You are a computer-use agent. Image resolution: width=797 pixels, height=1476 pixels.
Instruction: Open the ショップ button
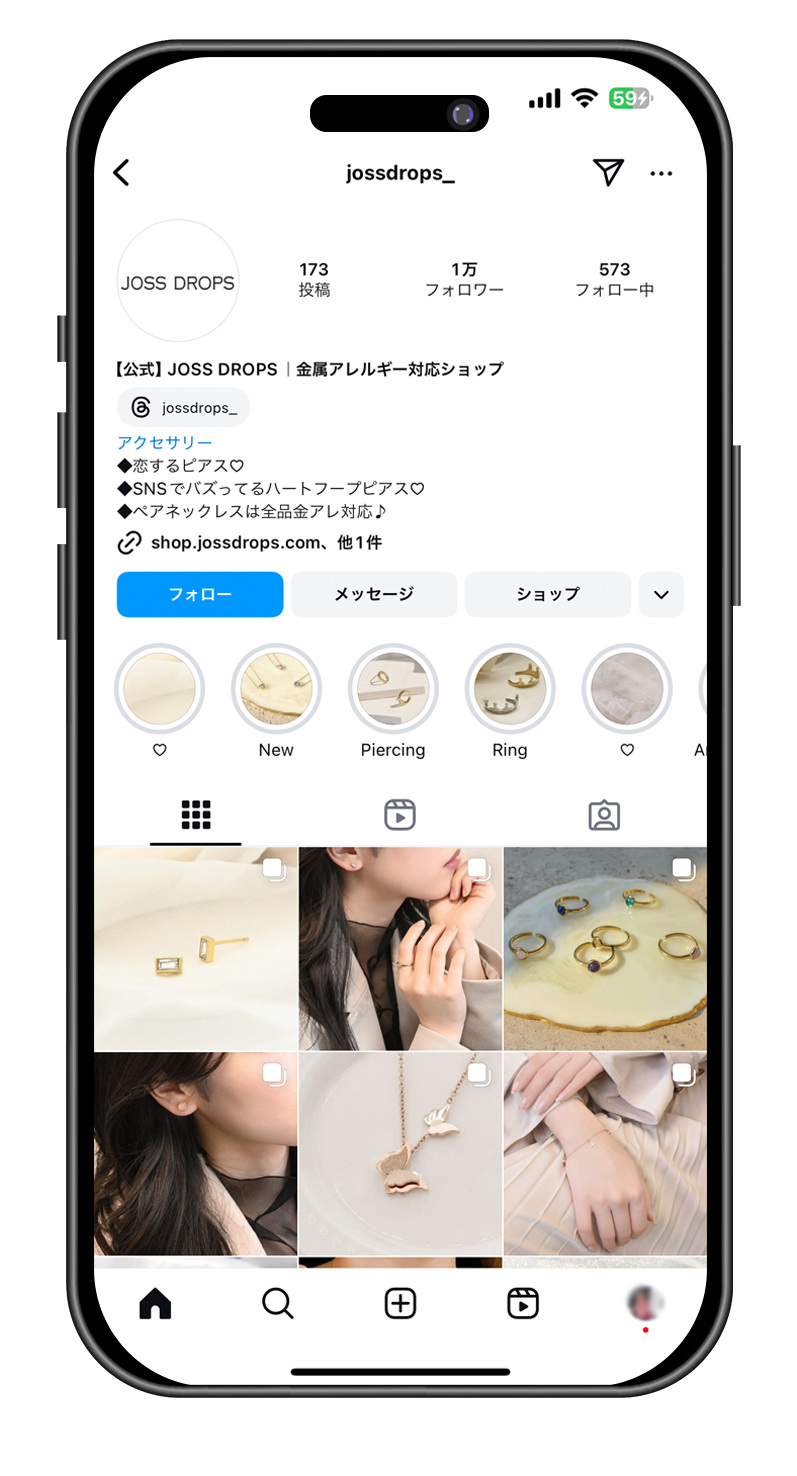coord(547,594)
